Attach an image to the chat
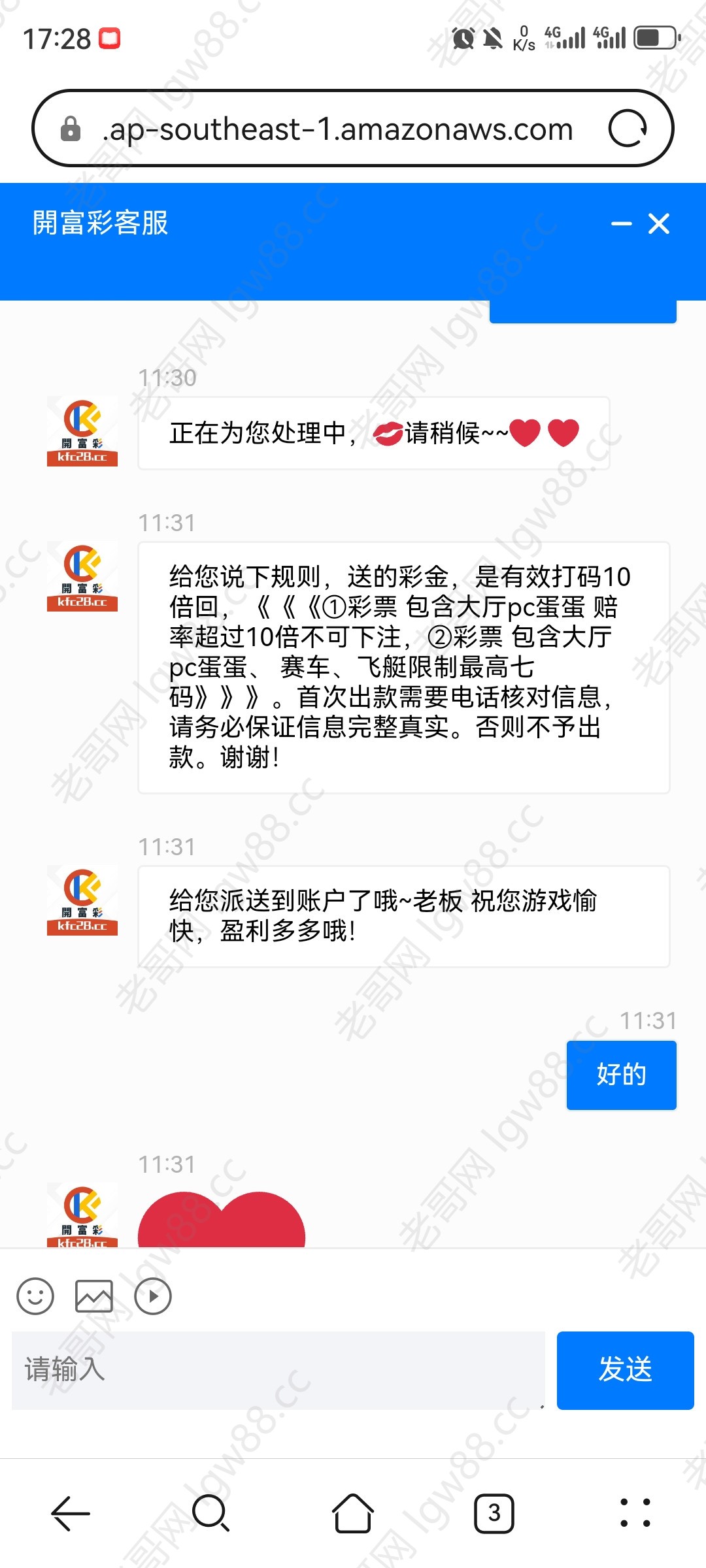Image resolution: width=706 pixels, height=1568 pixels. (x=94, y=1296)
